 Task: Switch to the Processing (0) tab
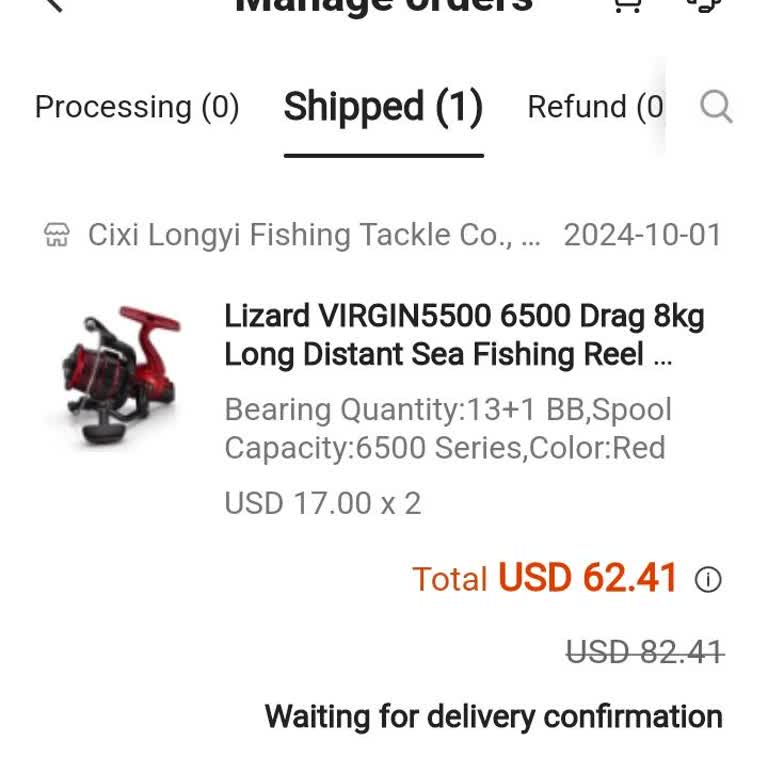[x=137, y=107]
